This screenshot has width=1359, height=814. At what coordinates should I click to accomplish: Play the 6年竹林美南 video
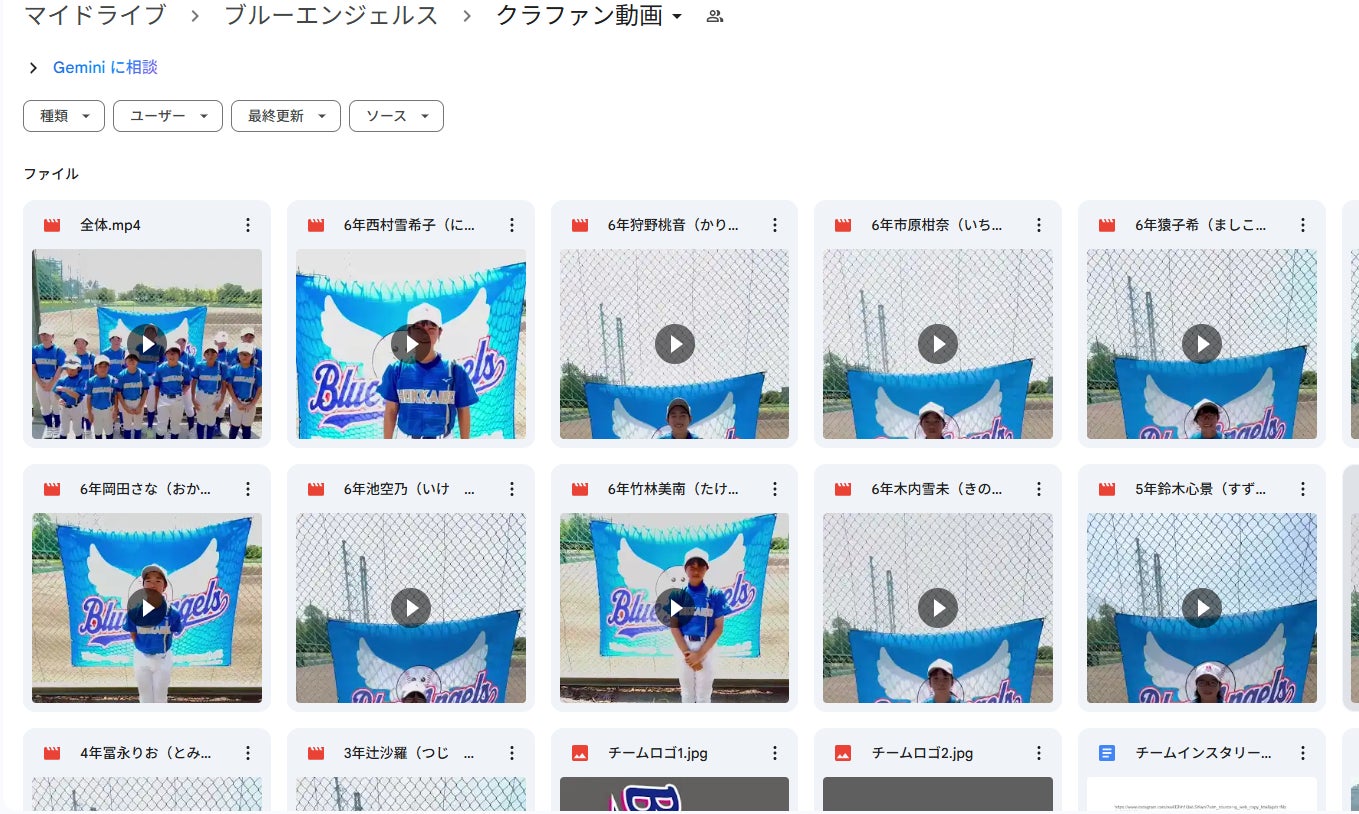(x=674, y=607)
